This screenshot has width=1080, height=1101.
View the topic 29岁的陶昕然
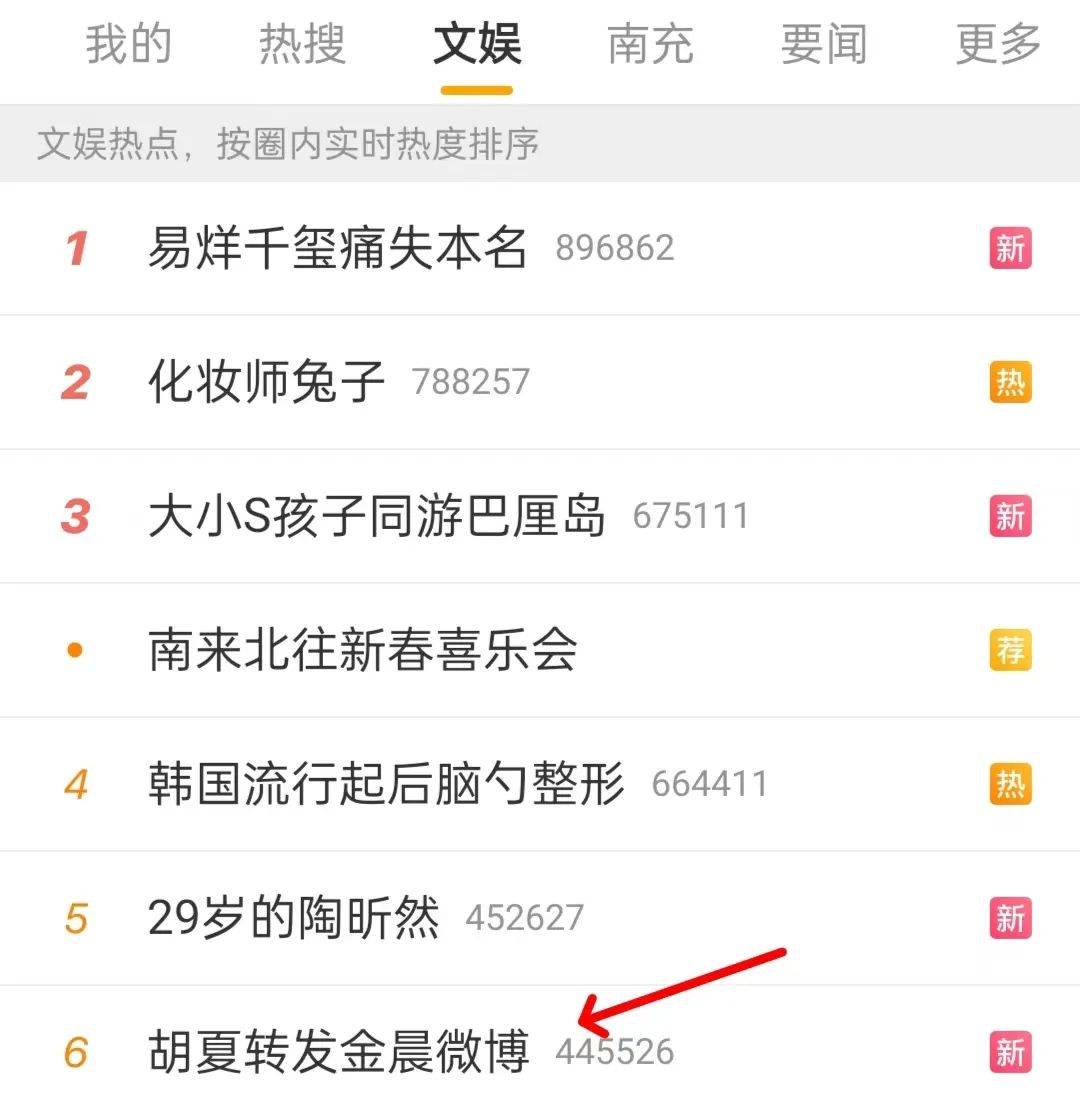(x=294, y=918)
